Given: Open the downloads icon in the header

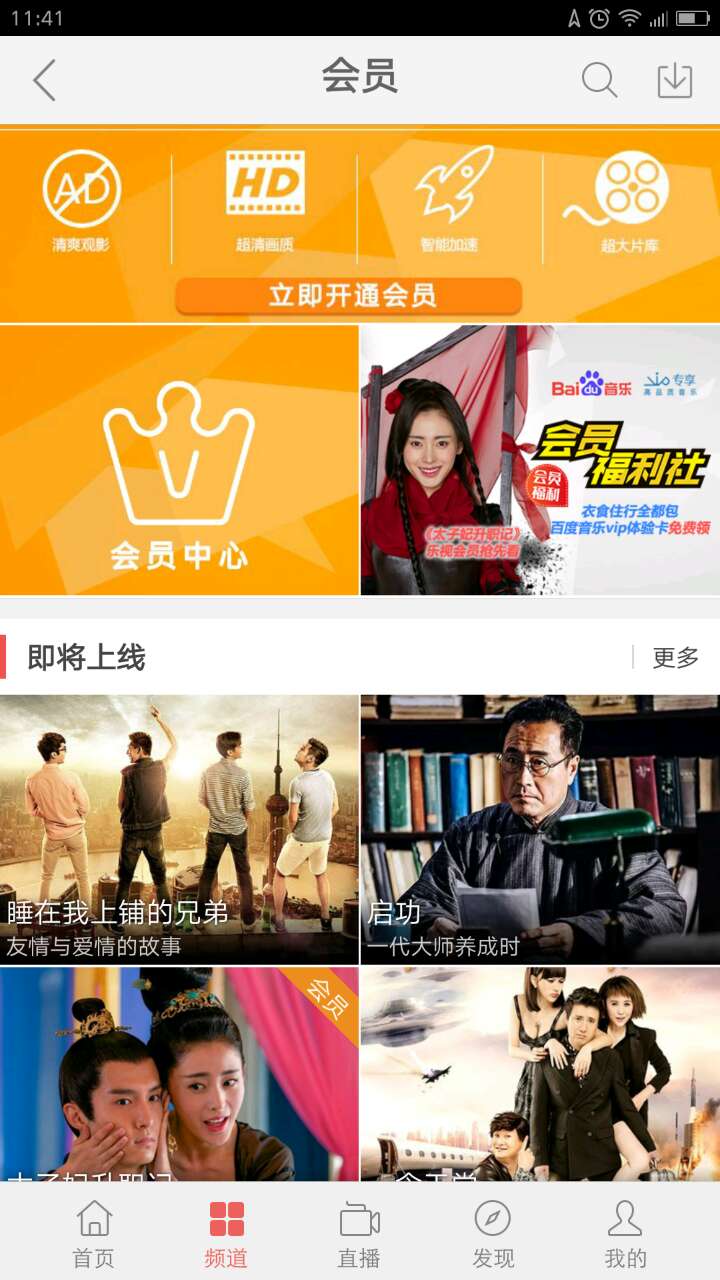Looking at the screenshot, I should 675,80.
